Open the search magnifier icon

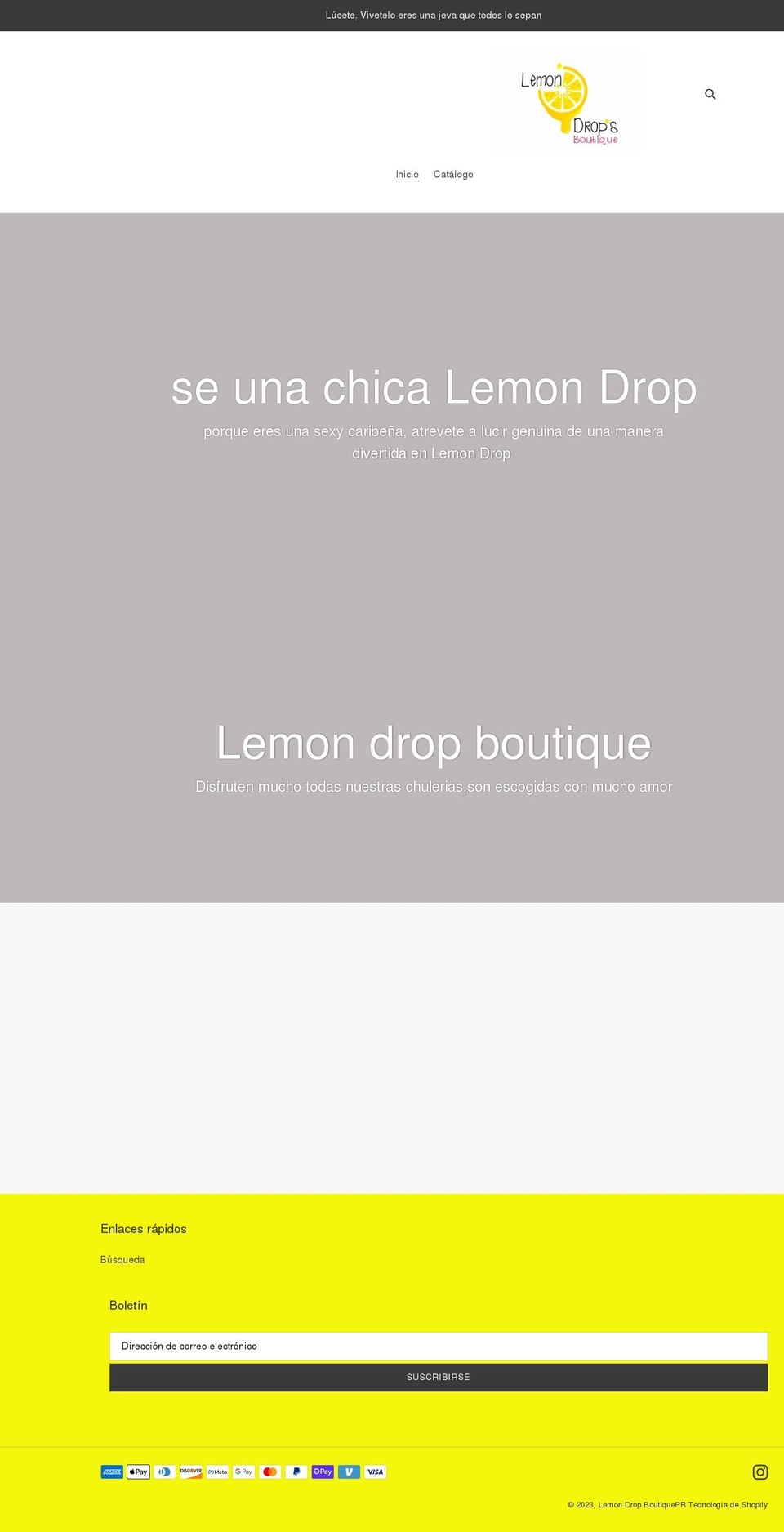click(x=710, y=94)
